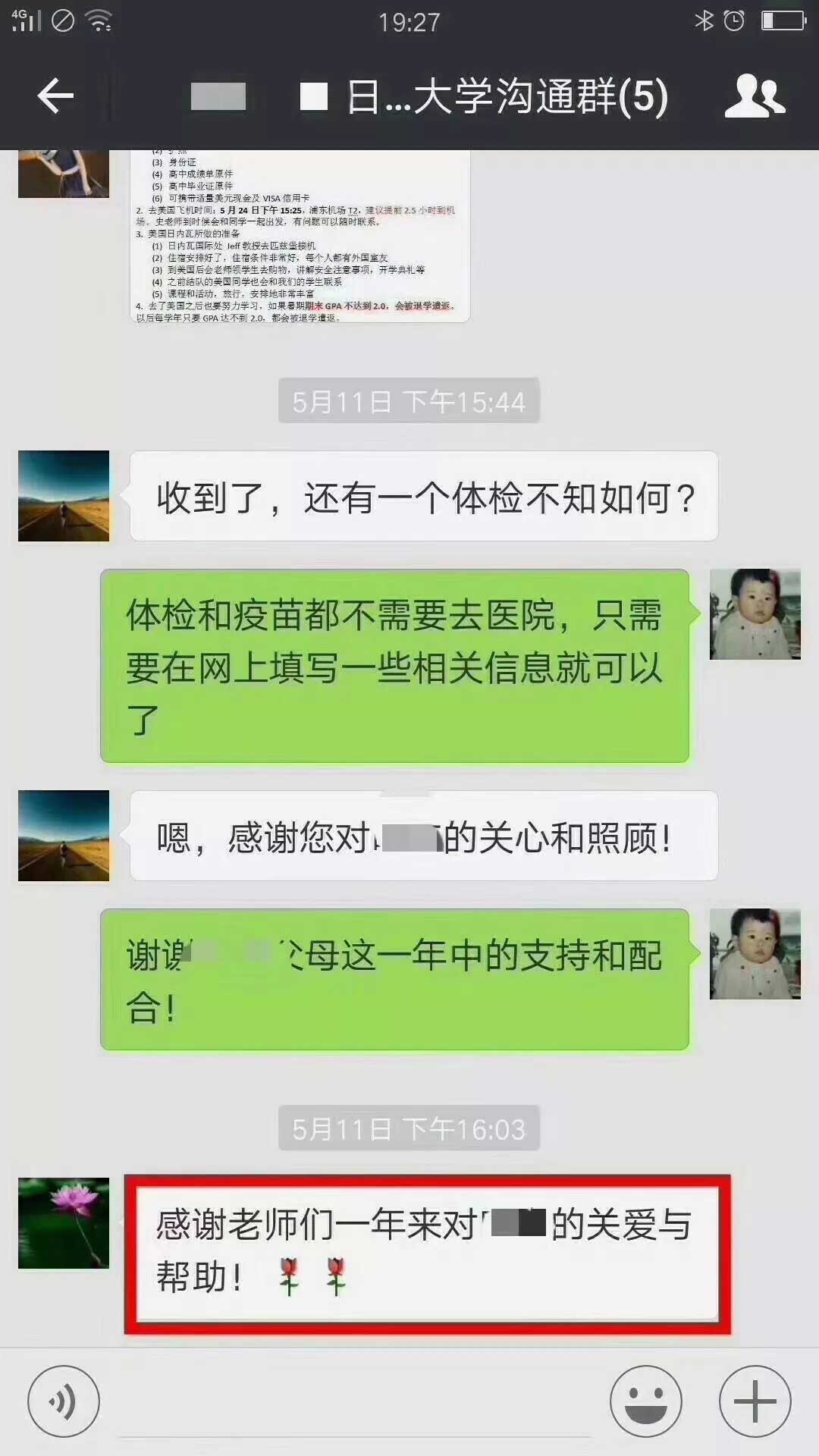Open the plus attachment menu
This screenshot has width=819, height=1456.
755,1402
